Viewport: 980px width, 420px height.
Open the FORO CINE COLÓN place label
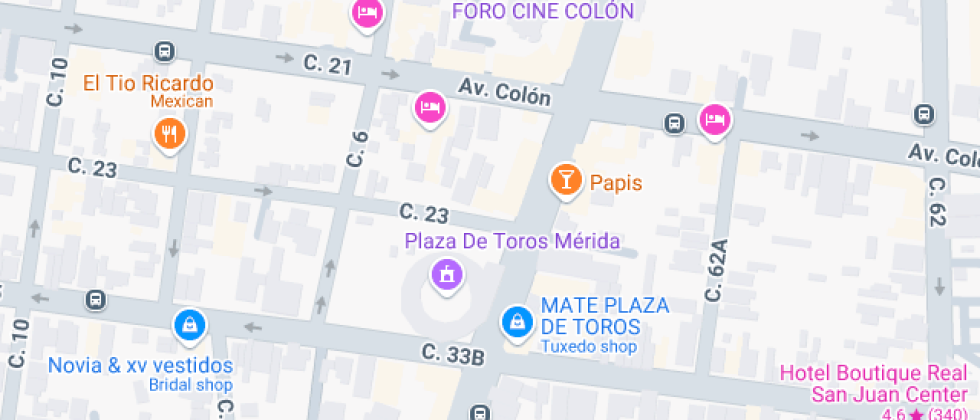[543, 11]
